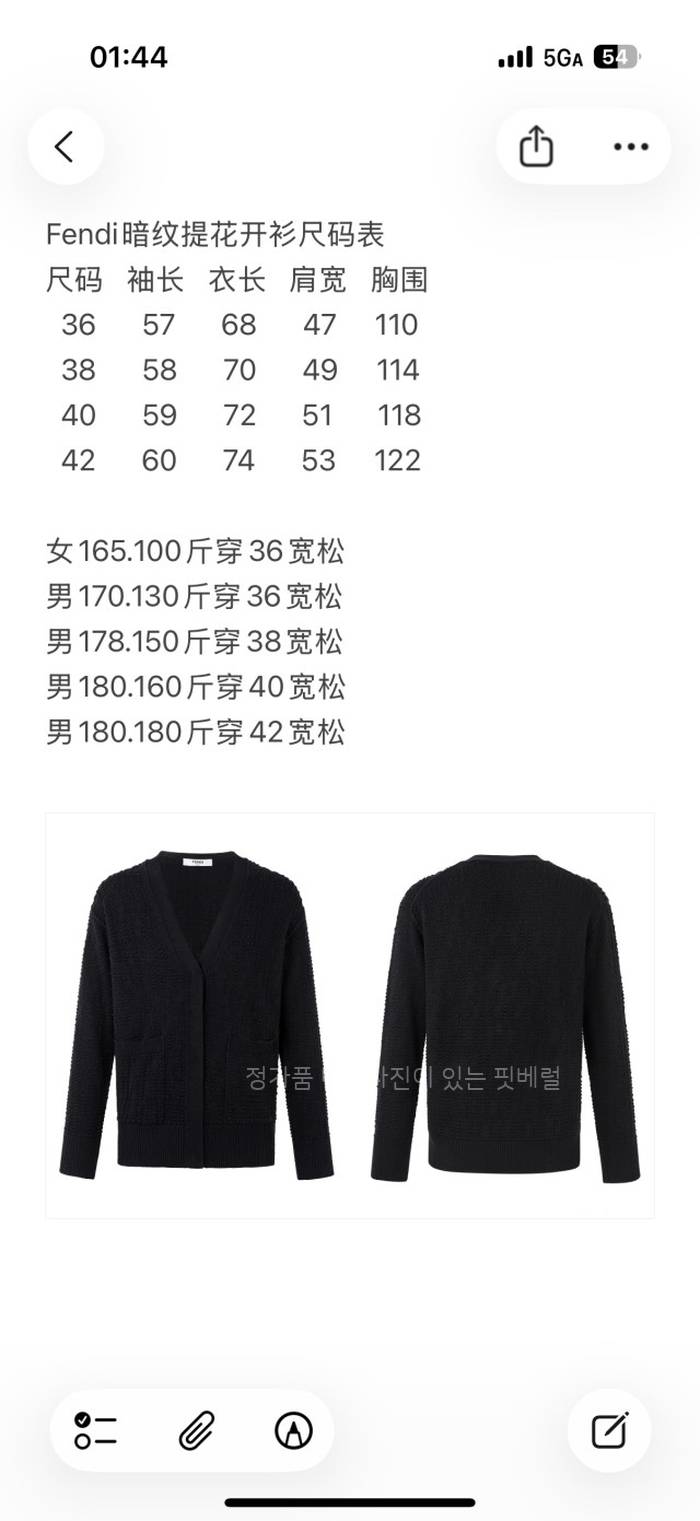Open the more options menu
This screenshot has width=700, height=1521.
point(630,147)
